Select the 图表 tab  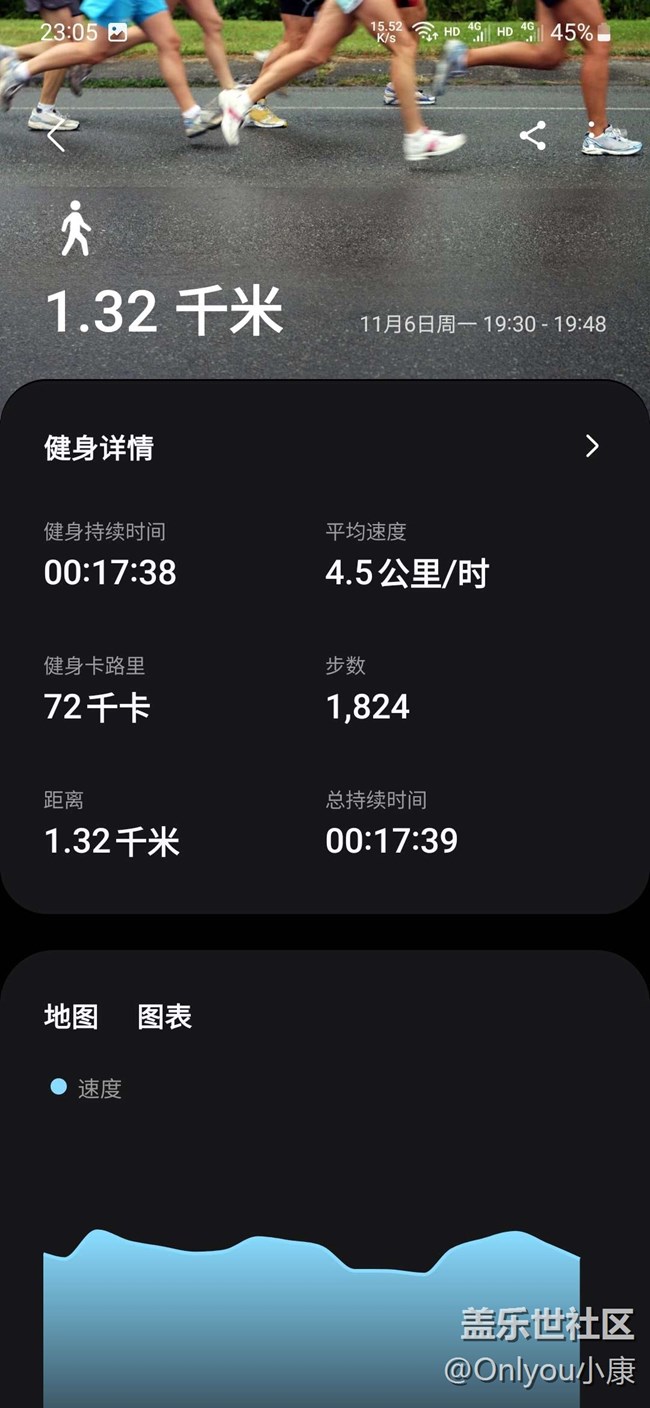click(x=165, y=1017)
